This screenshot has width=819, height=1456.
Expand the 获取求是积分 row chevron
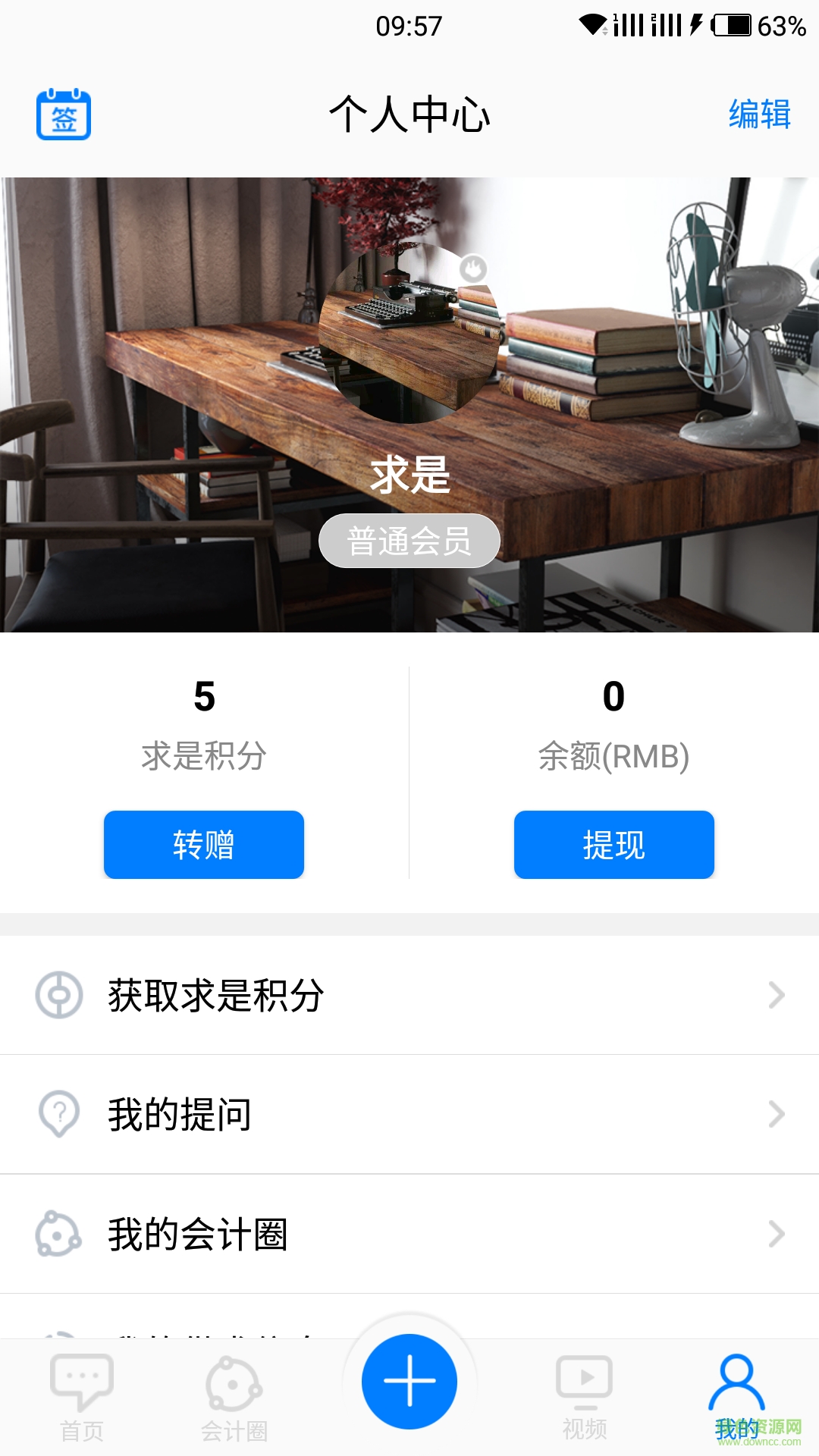point(775,995)
